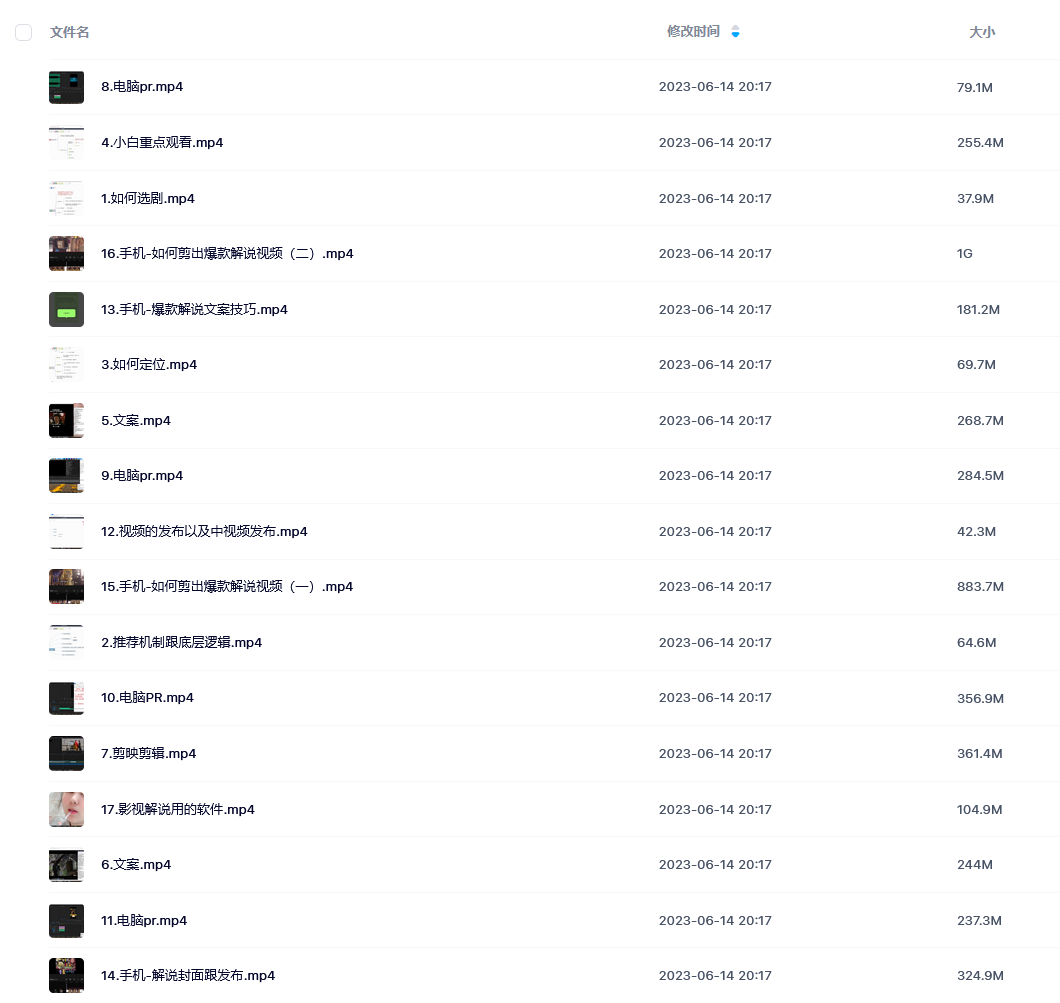The image size is (1060, 1003).
Task: Open 9.电脑pr.mp4
Action: pos(142,476)
